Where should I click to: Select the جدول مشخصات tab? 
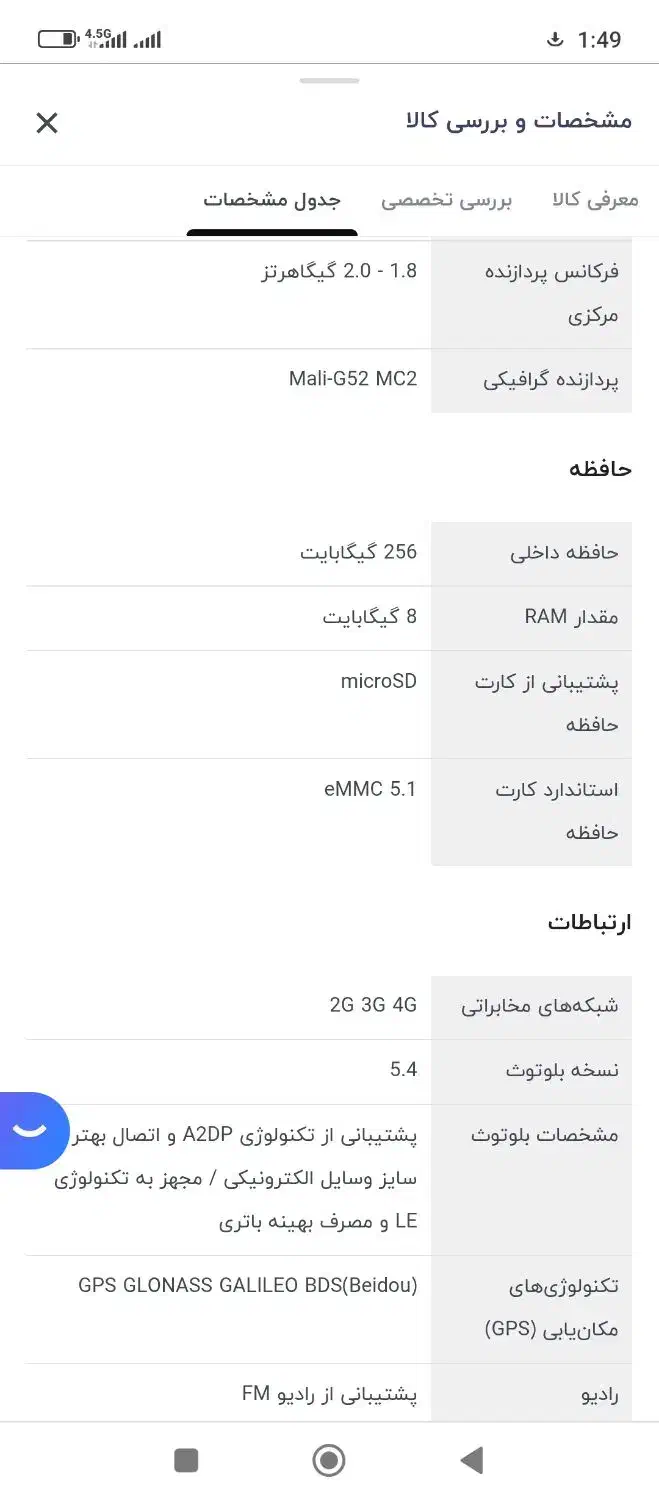272,200
